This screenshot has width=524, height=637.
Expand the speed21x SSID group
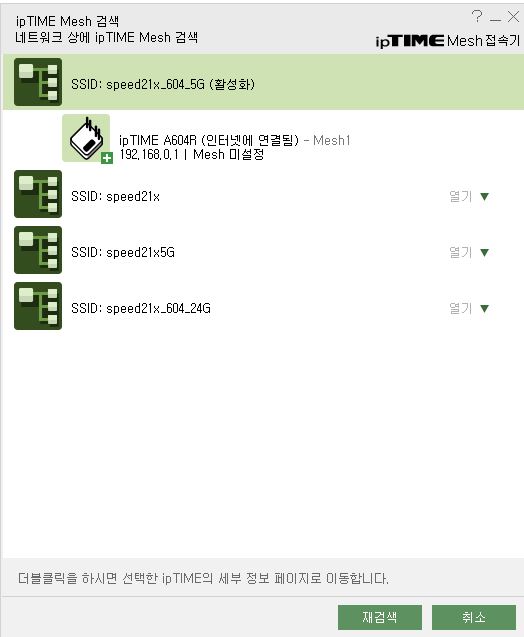(469, 197)
